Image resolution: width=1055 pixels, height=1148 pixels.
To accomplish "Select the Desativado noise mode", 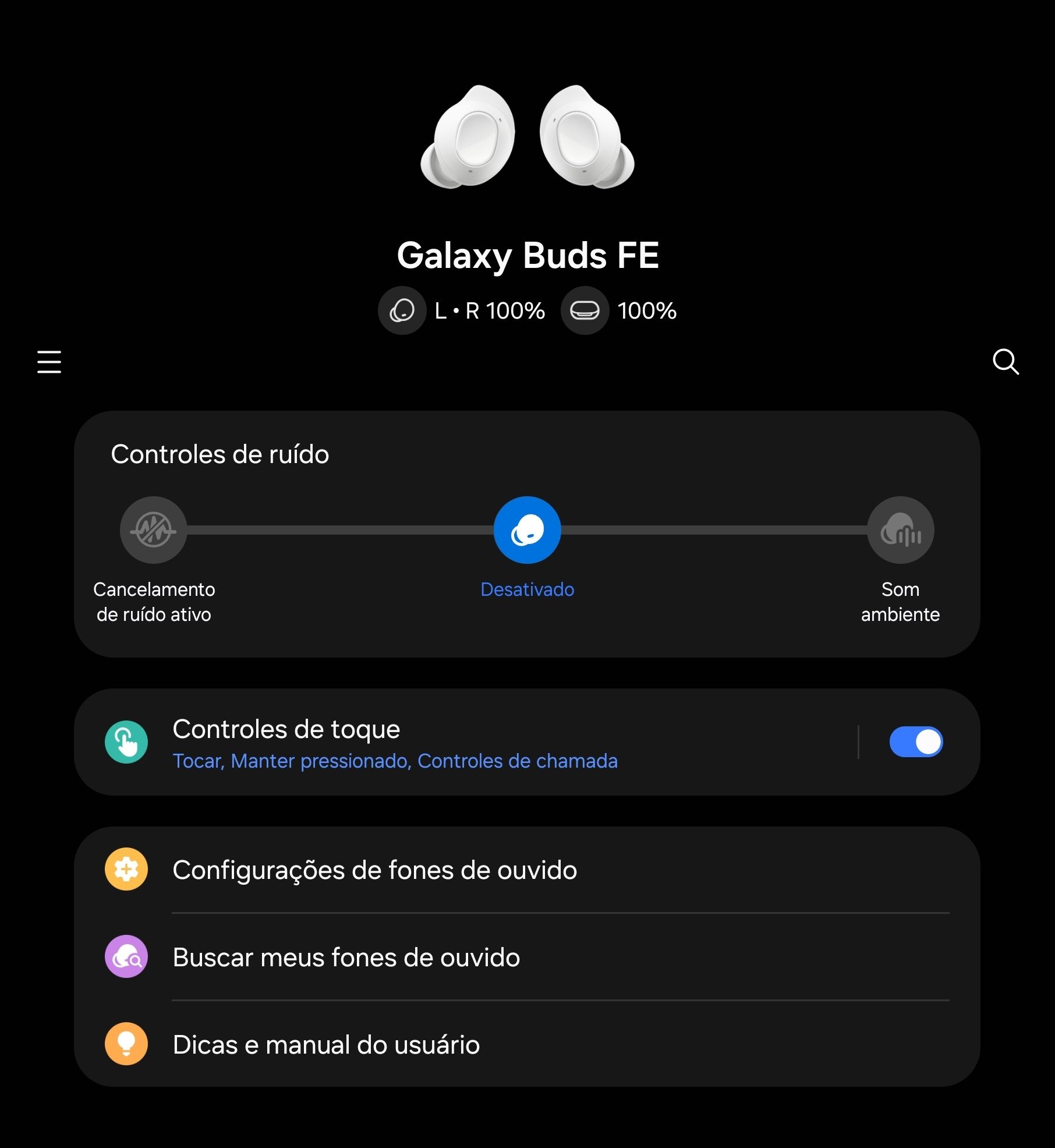I will point(527,530).
